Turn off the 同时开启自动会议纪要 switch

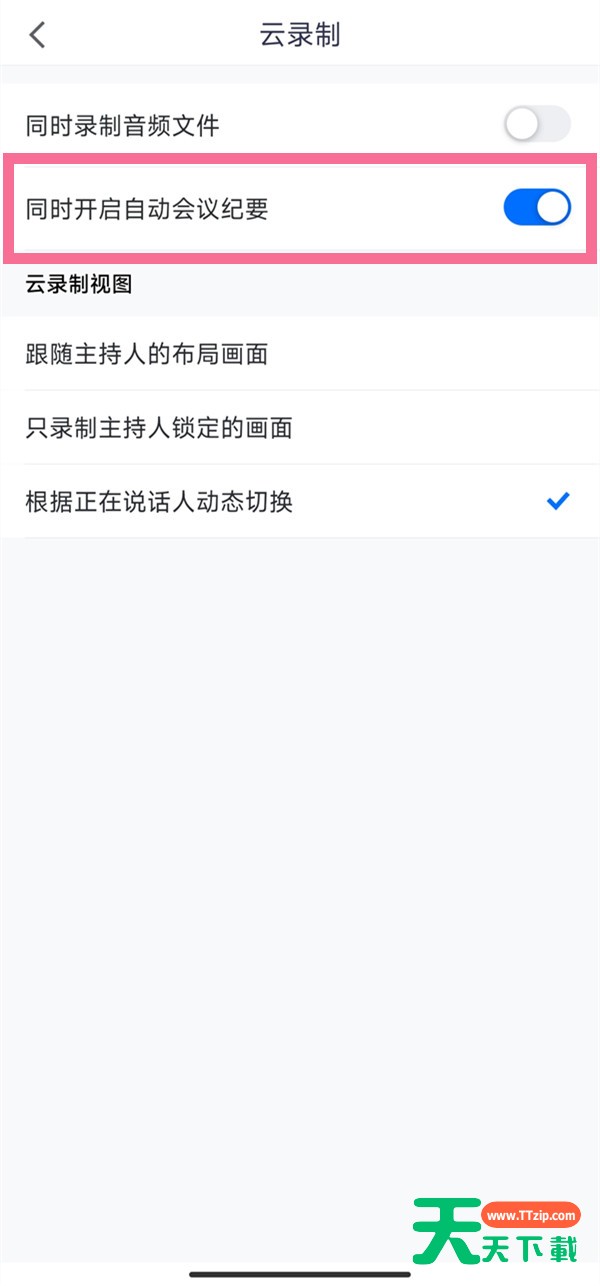point(537,208)
